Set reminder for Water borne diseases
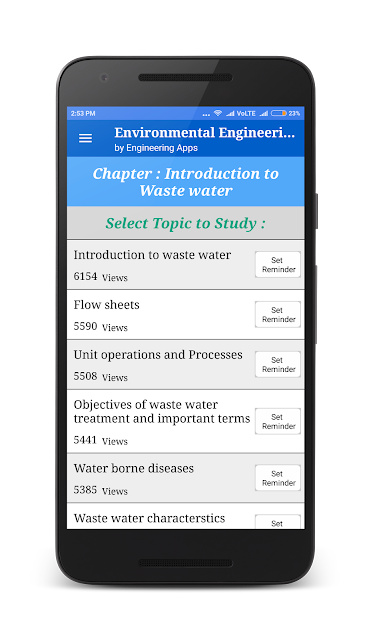The width and height of the screenshot is (373, 640). [278, 478]
